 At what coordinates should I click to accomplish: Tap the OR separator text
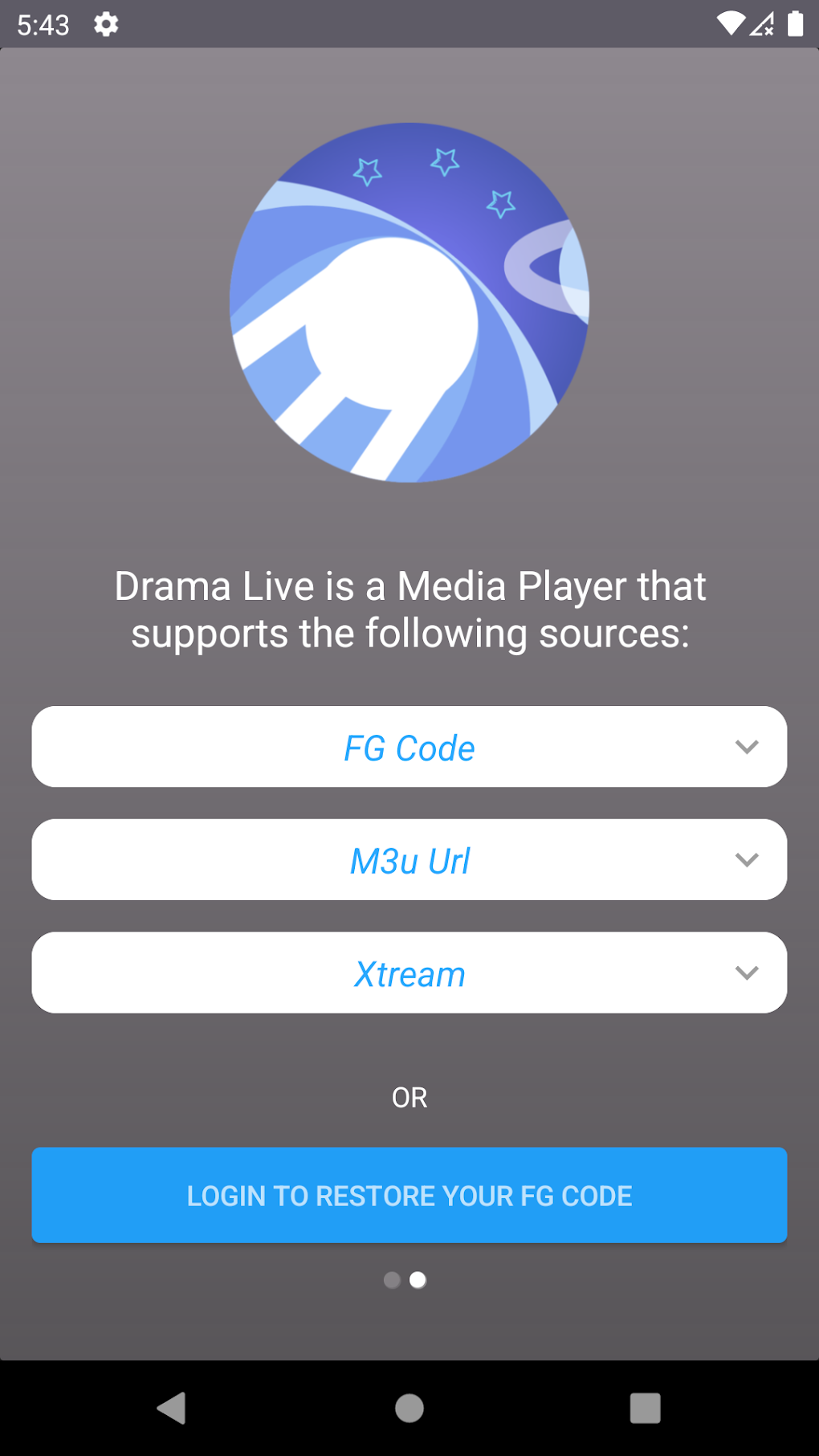[x=409, y=1096]
